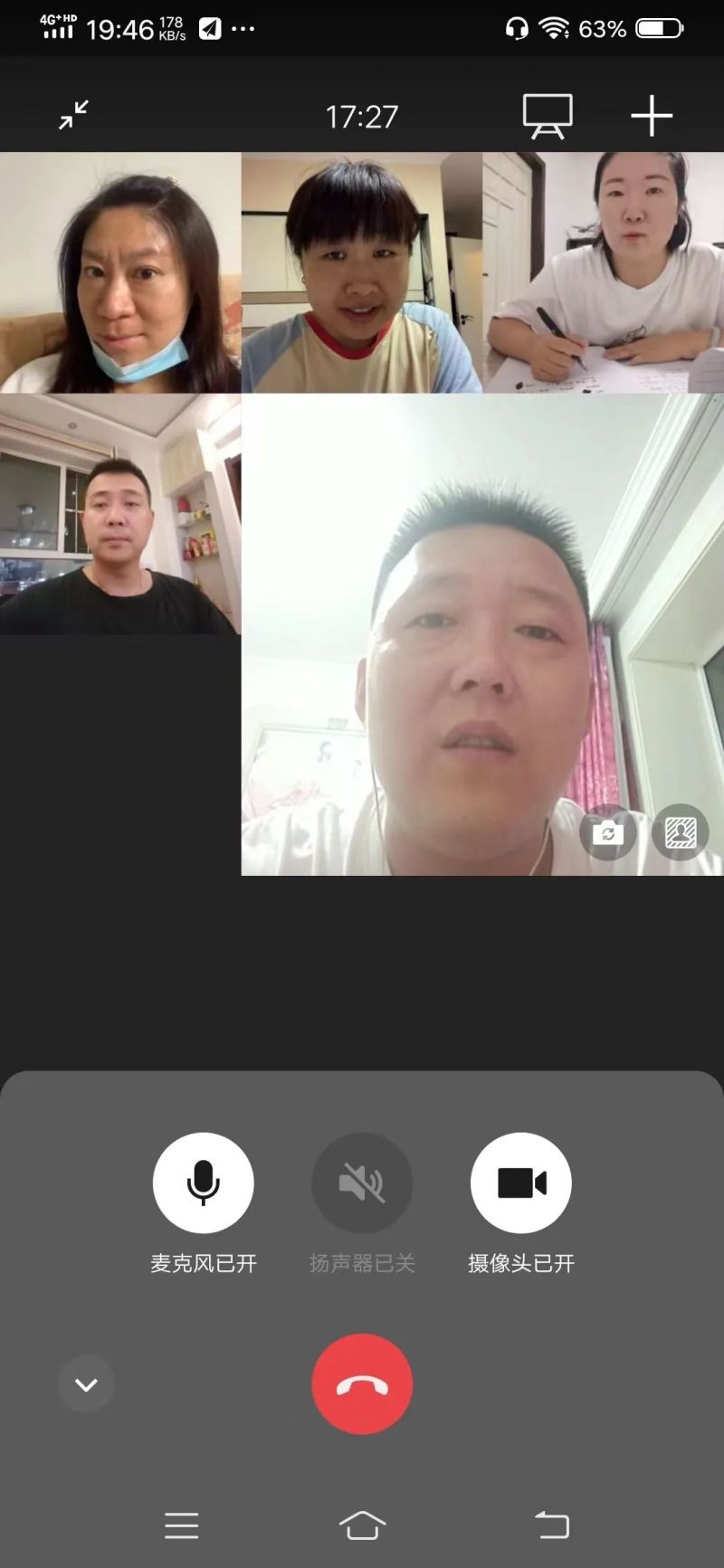Viewport: 724px width, 1568px height.
Task: Enlarge the woman writing with a pen
Action: point(603,272)
